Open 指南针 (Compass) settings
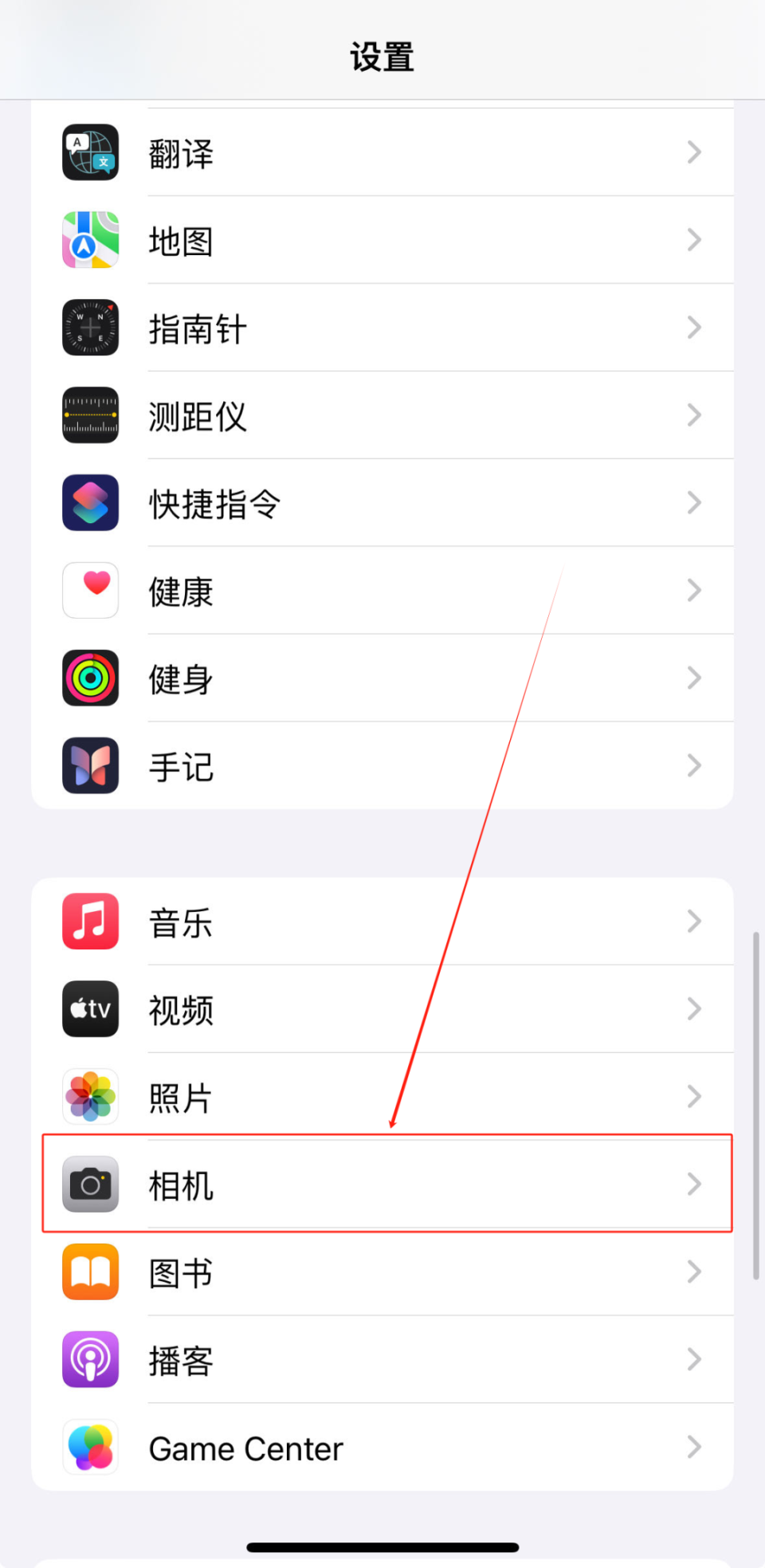Image resolution: width=765 pixels, height=1568 pixels. 382,328
